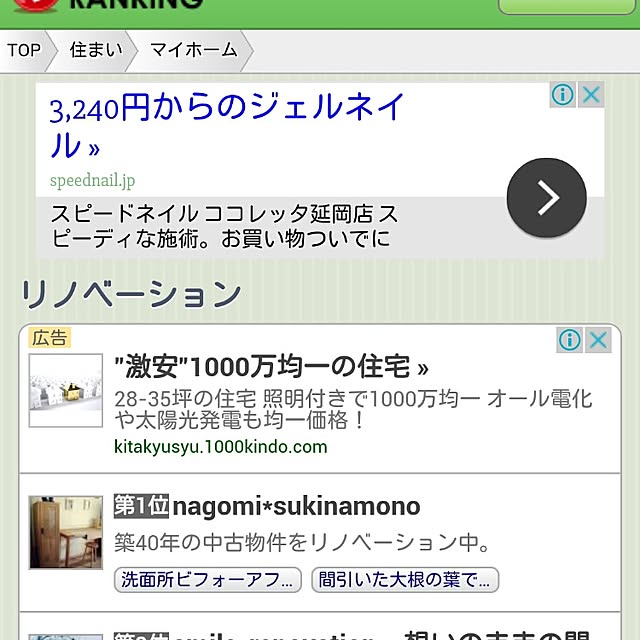The image size is (640, 640).
Task: Open the マイホーム breadcrumb
Action: click(194, 50)
